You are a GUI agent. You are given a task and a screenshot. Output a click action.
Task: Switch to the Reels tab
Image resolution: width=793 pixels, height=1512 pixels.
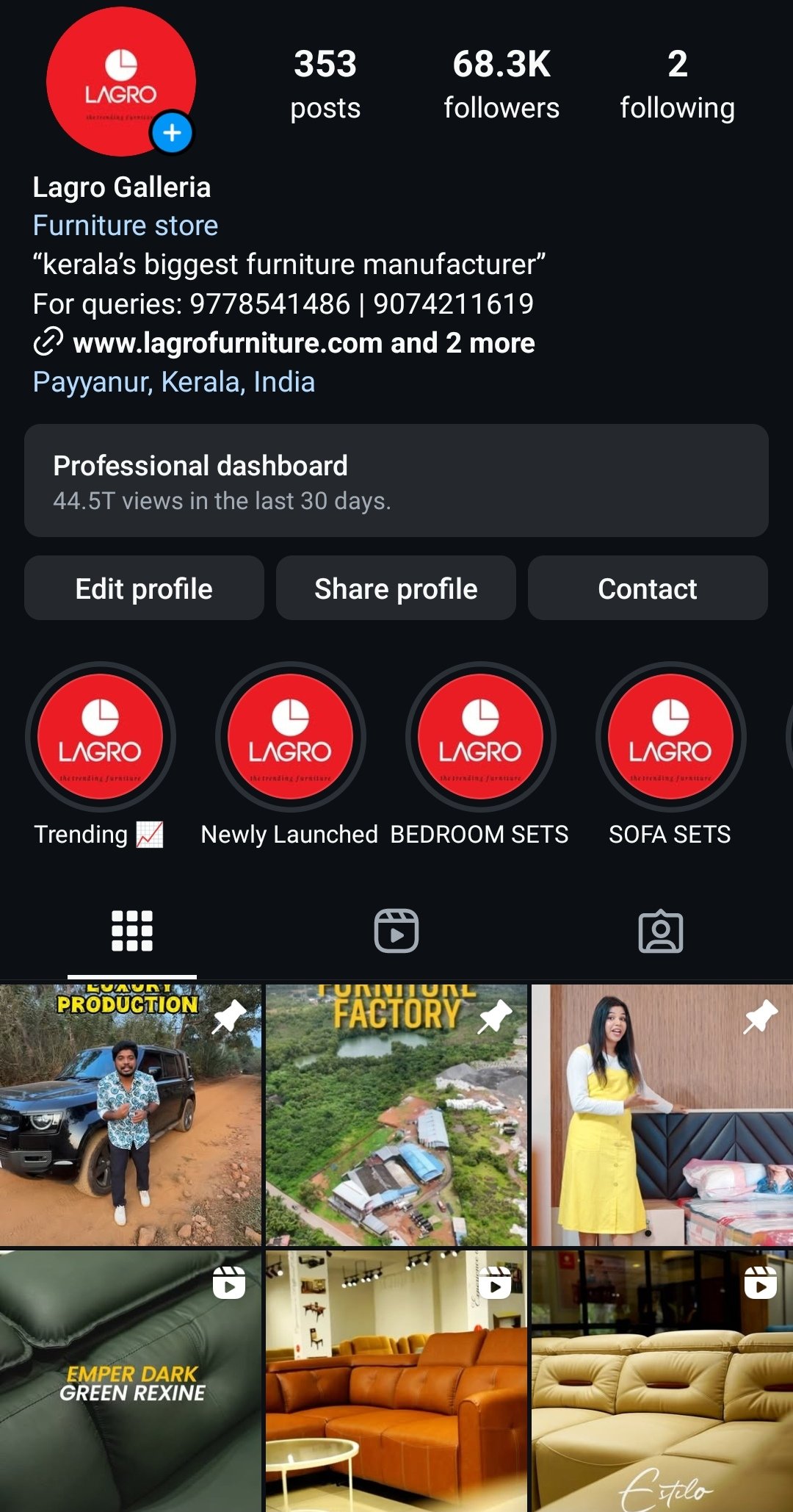[396, 931]
